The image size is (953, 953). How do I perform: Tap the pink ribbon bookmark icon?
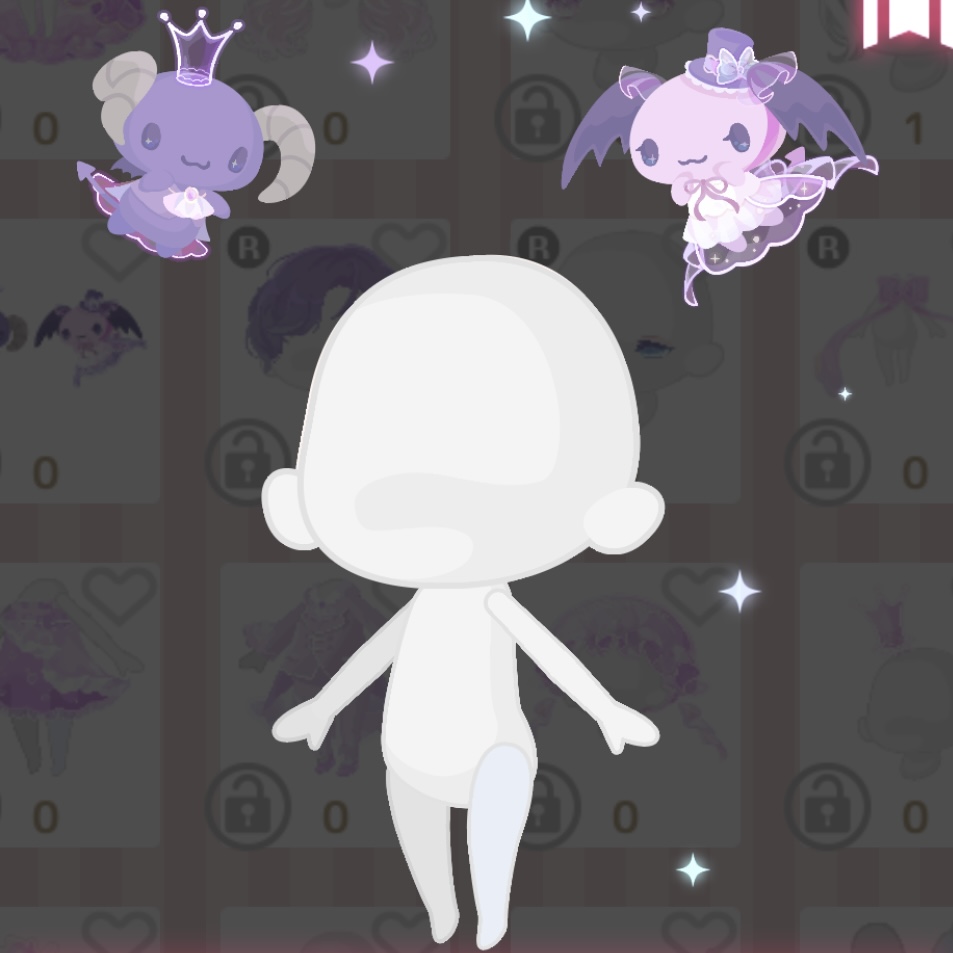point(907,22)
